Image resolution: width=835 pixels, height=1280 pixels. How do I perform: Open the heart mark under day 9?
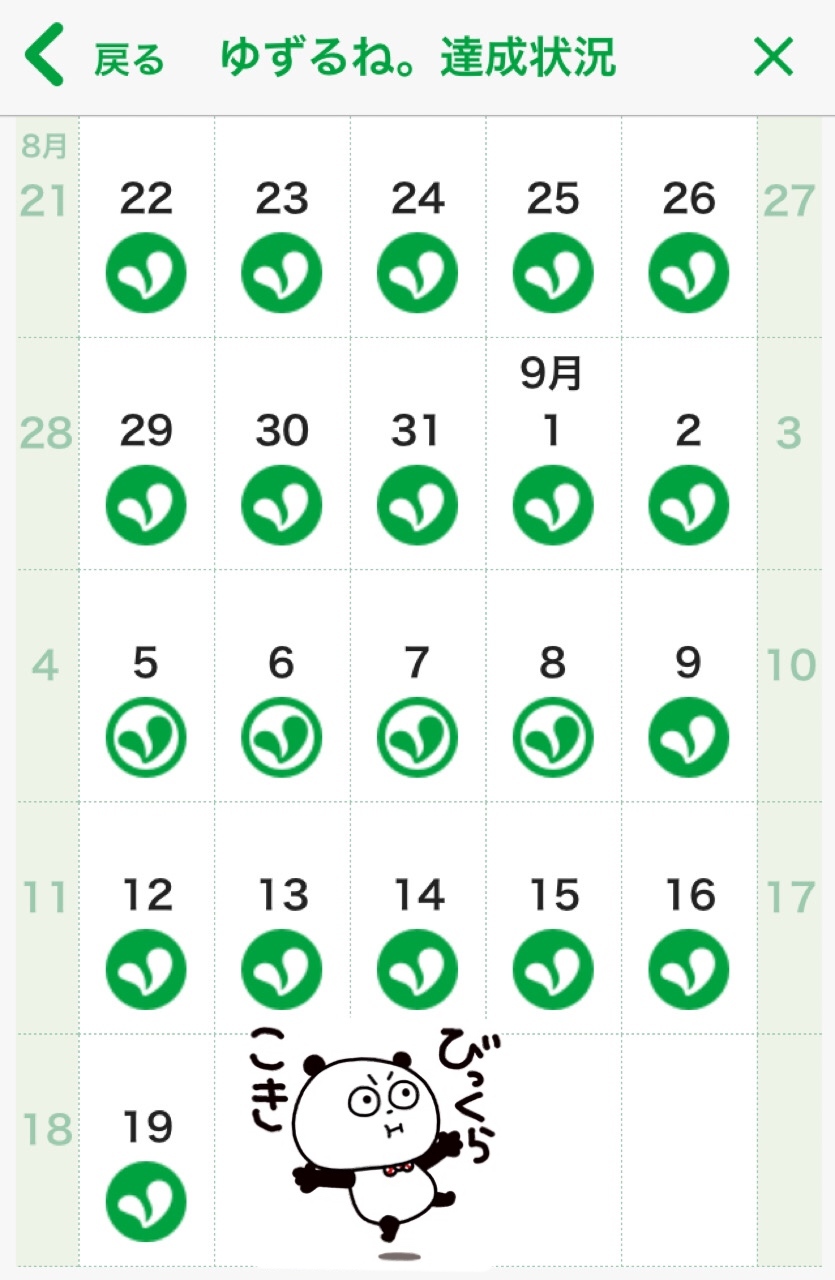pos(688,738)
